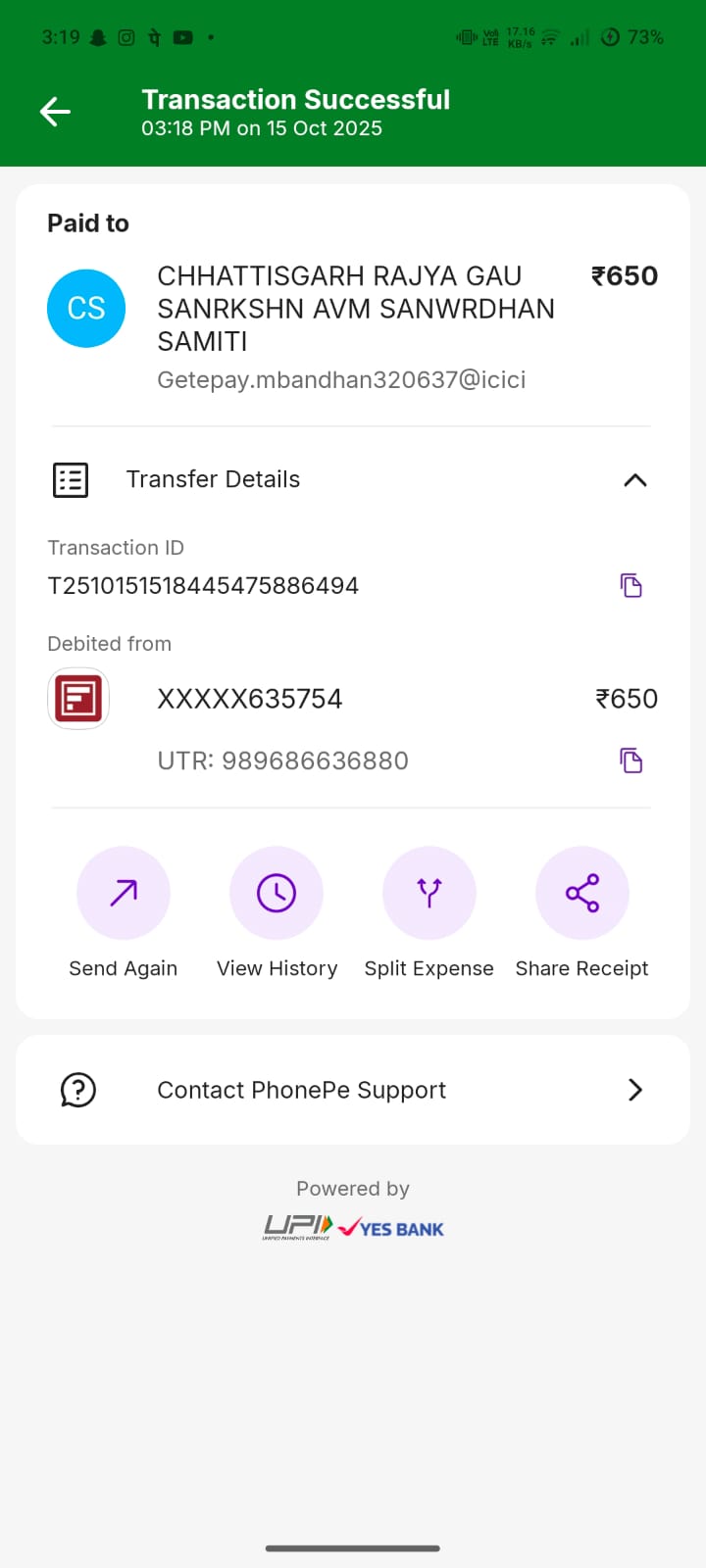This screenshot has height=1568, width=706.
Task: Open View History
Action: [277, 893]
